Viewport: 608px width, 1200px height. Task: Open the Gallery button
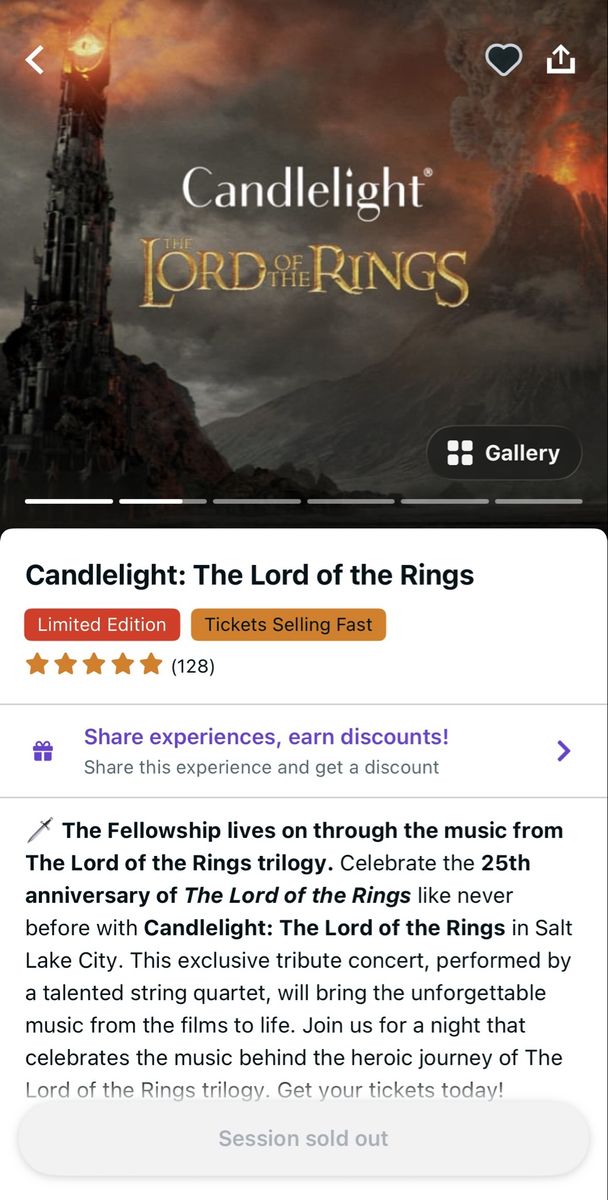(x=504, y=453)
